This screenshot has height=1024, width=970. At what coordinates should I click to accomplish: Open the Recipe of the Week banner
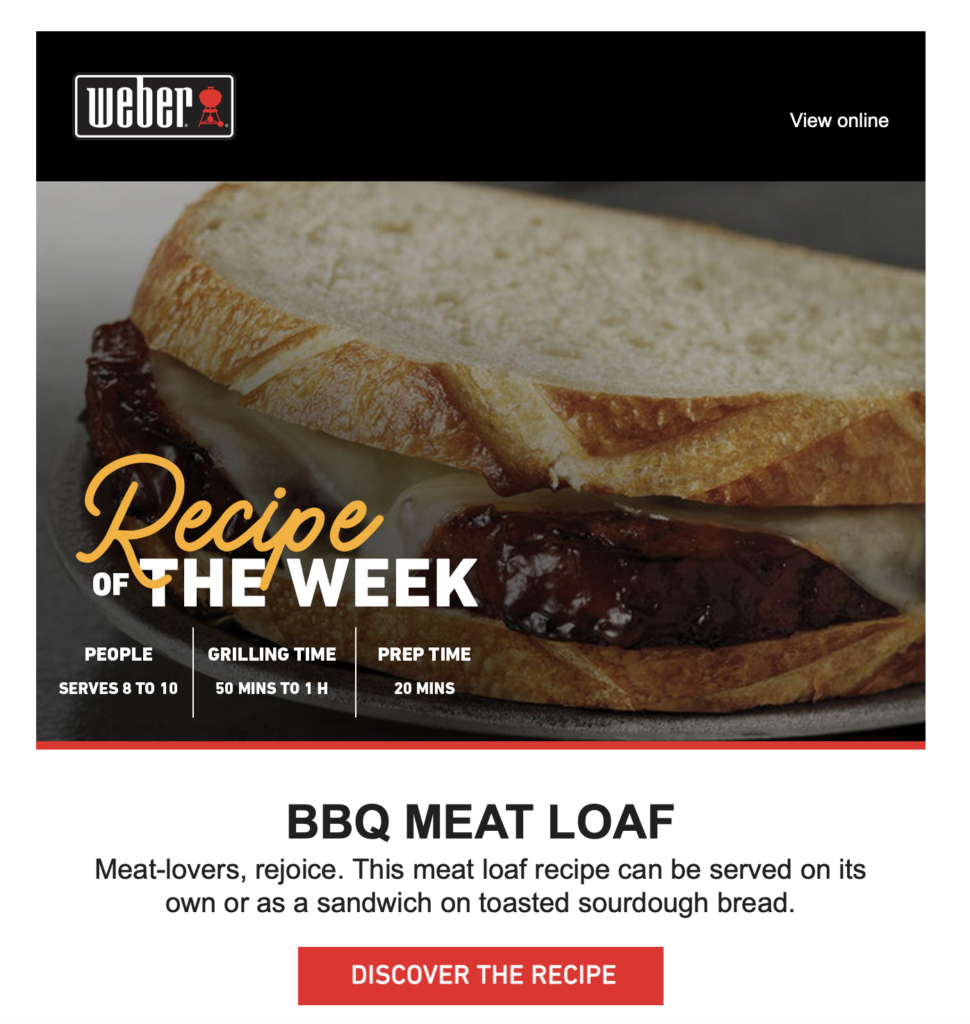pyautogui.click(x=480, y=460)
